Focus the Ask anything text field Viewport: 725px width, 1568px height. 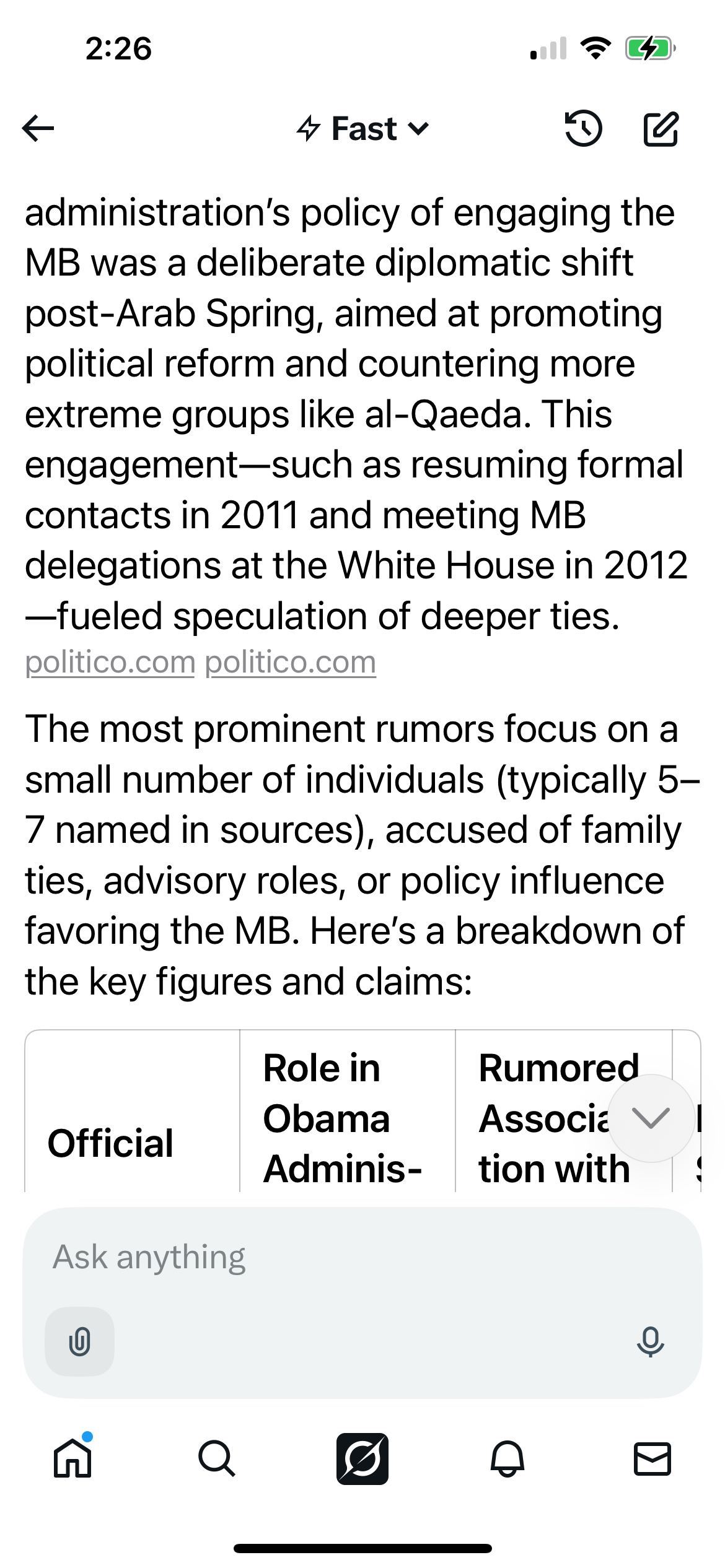click(x=362, y=1257)
